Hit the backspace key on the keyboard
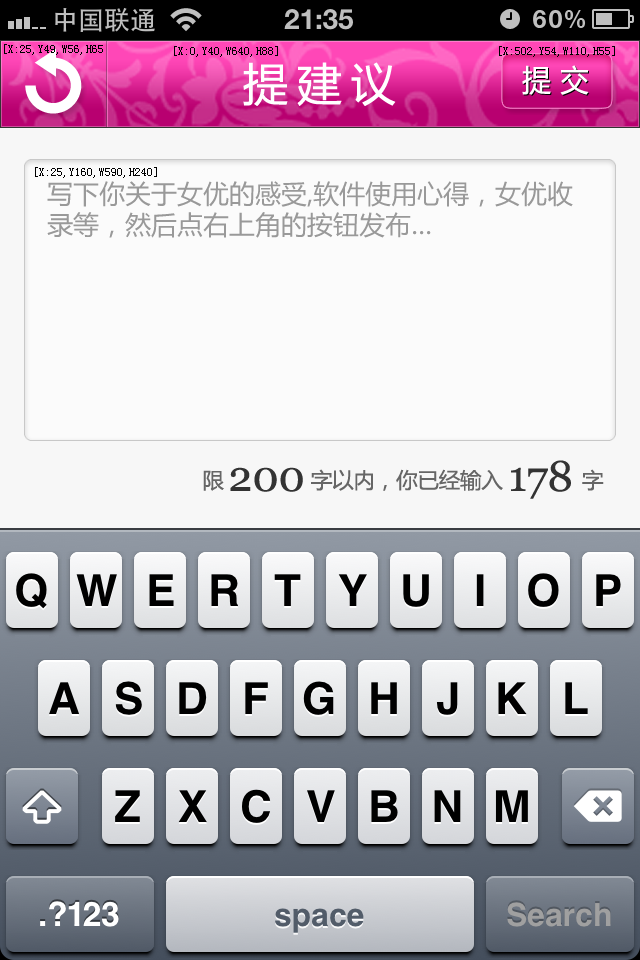 click(x=598, y=806)
